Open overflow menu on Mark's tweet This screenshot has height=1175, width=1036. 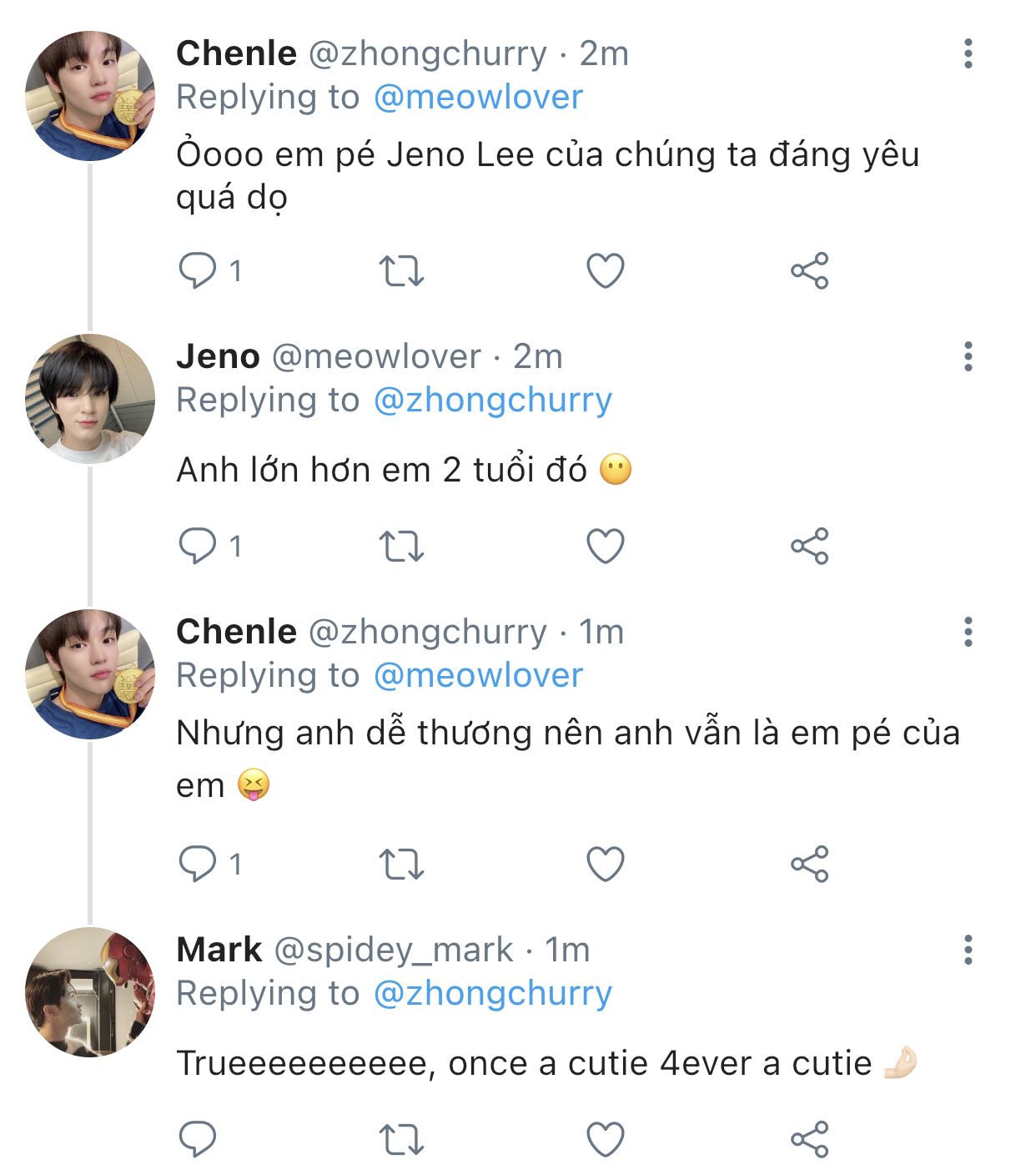pos(968,950)
